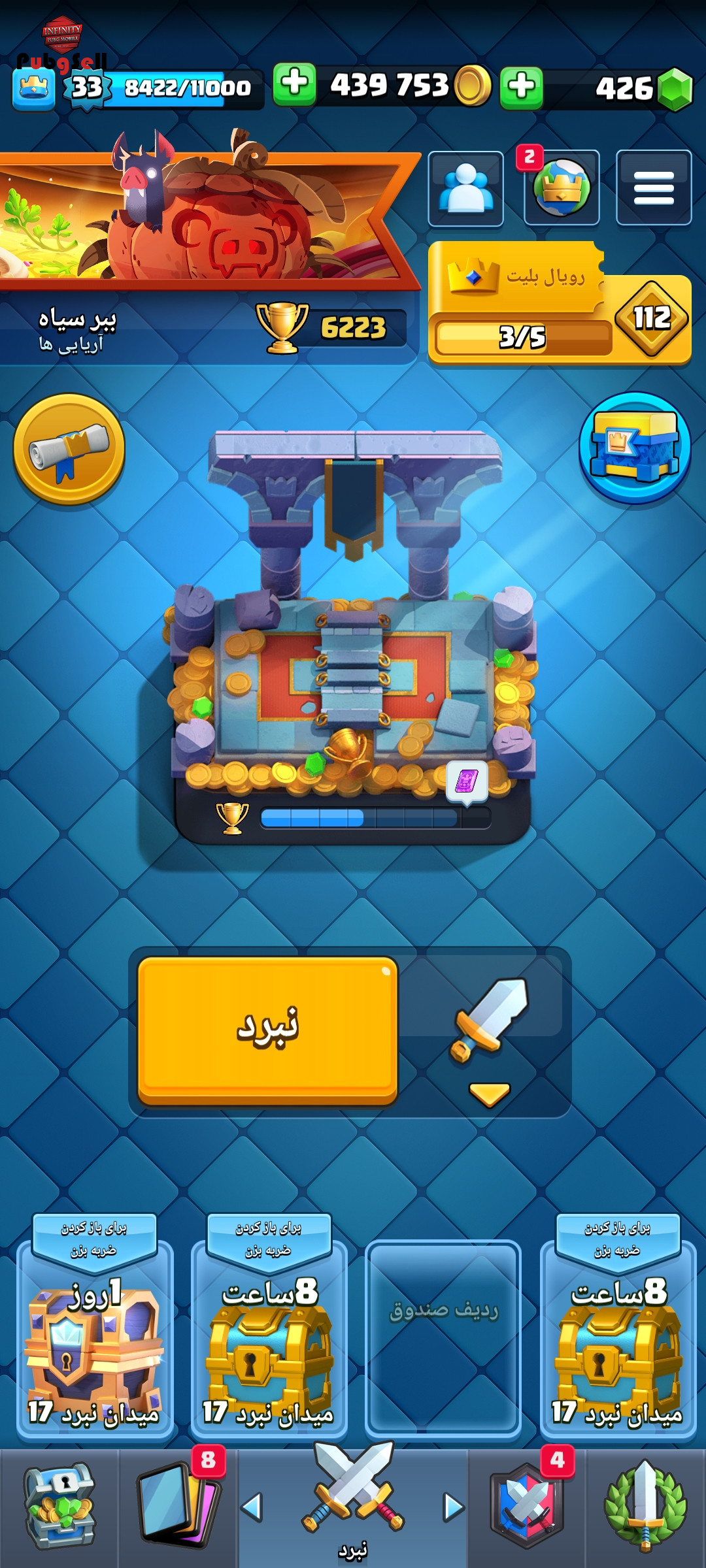Open the globe crown leaderboard icon
Screen dimensions: 706x1568
[562, 189]
